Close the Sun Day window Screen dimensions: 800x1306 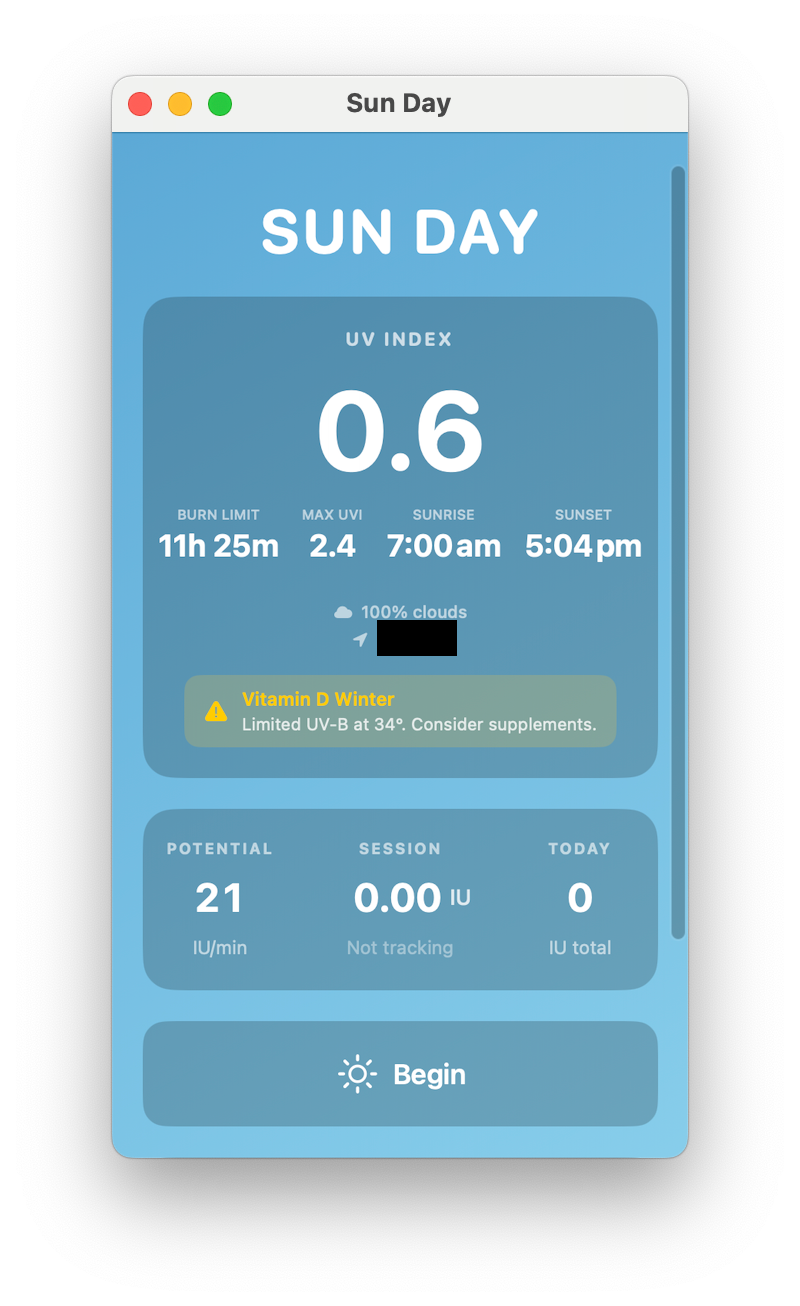[x=140, y=104]
